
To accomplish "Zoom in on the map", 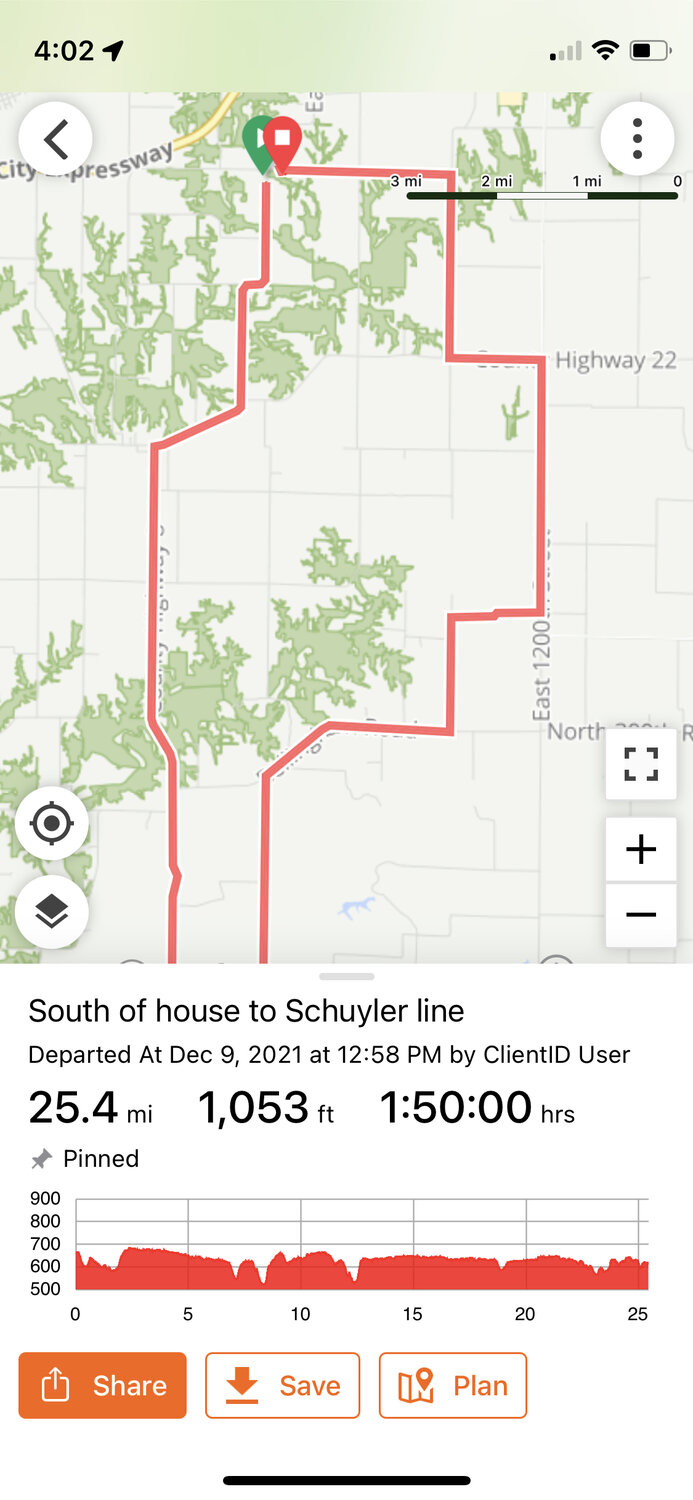I will point(641,850).
